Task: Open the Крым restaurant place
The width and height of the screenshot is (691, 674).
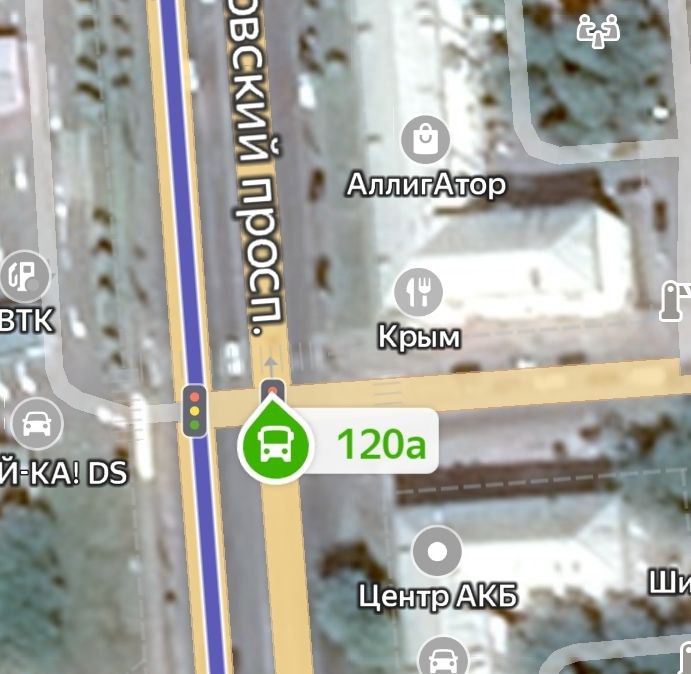Action: [x=419, y=292]
